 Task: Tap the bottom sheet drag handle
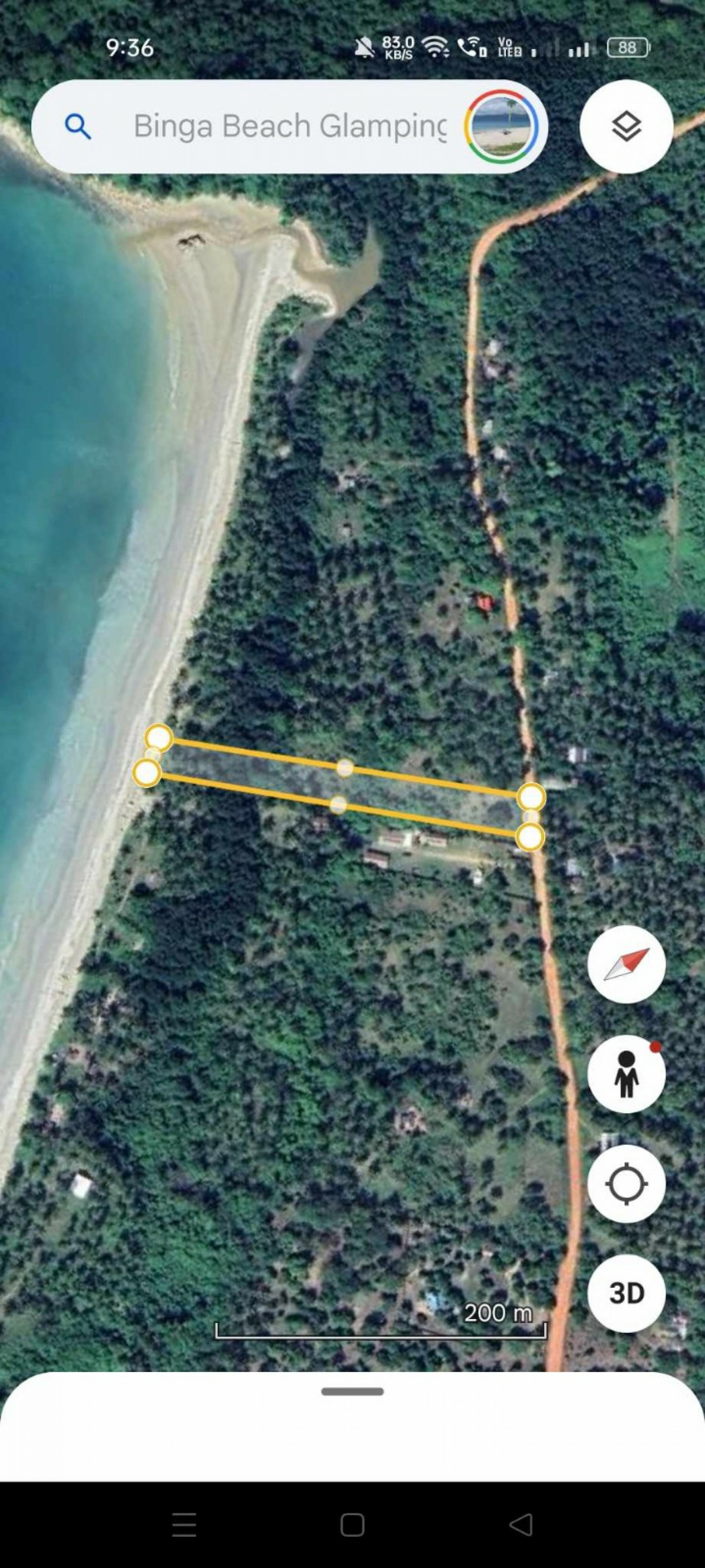point(352,1392)
